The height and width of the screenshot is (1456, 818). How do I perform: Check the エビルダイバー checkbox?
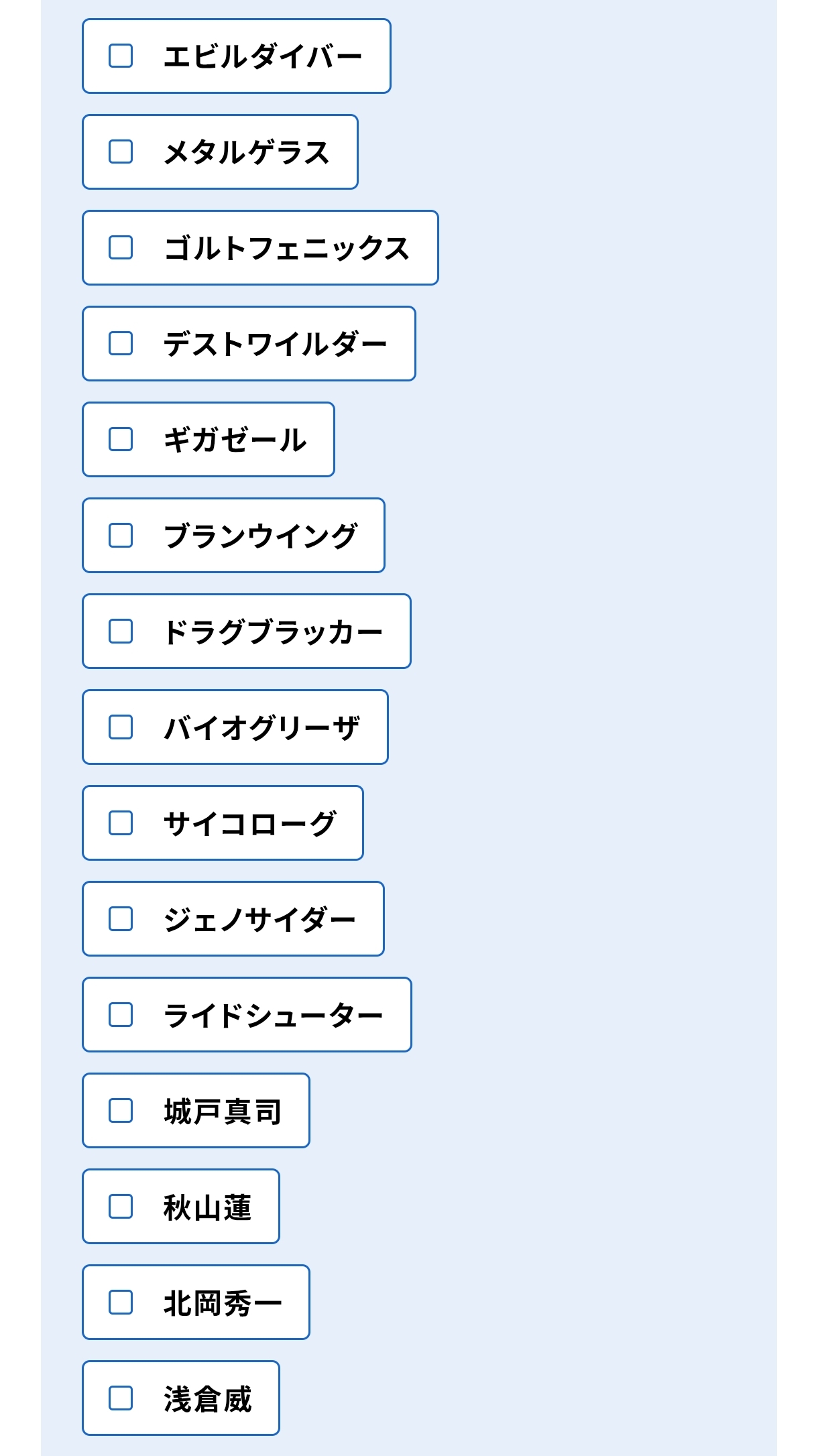click(121, 56)
